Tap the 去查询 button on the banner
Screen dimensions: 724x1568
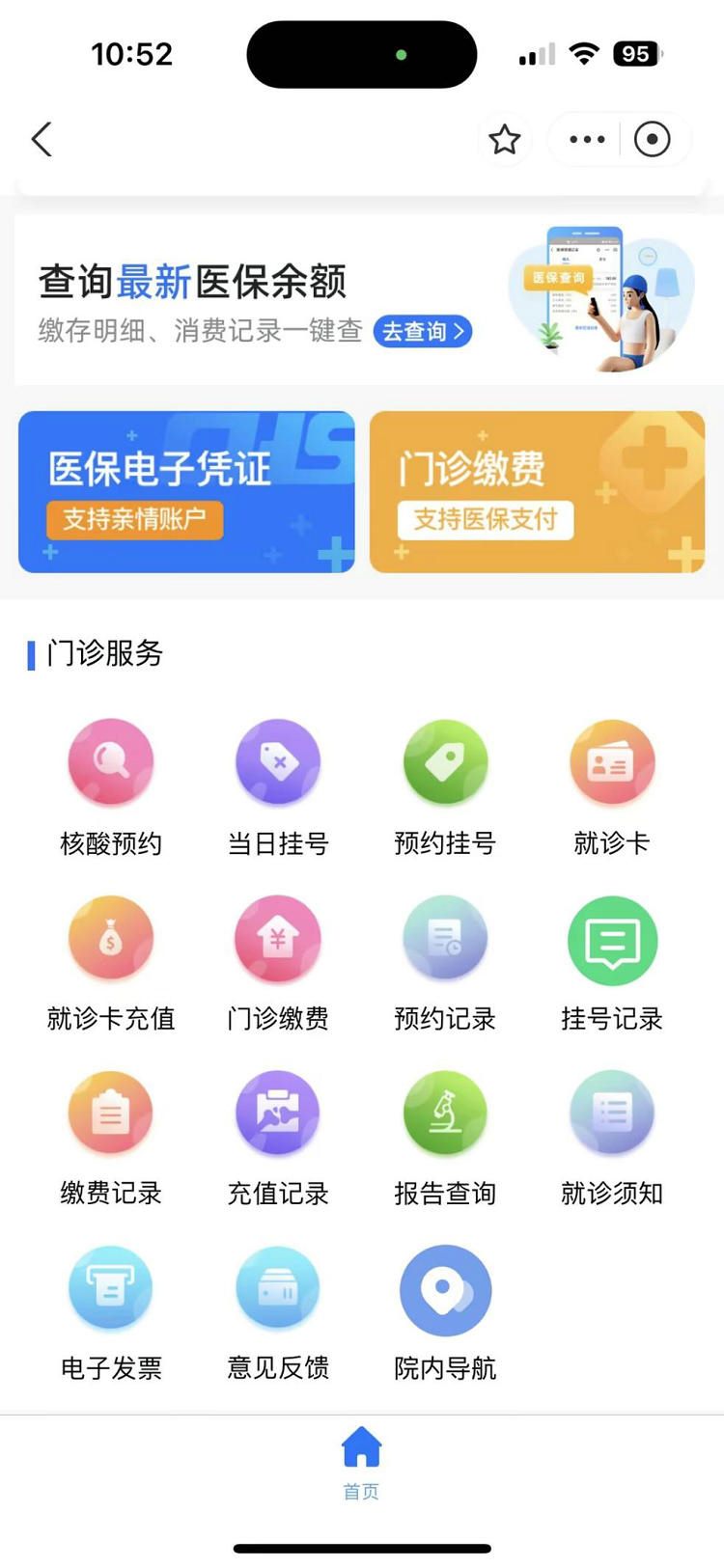[422, 331]
